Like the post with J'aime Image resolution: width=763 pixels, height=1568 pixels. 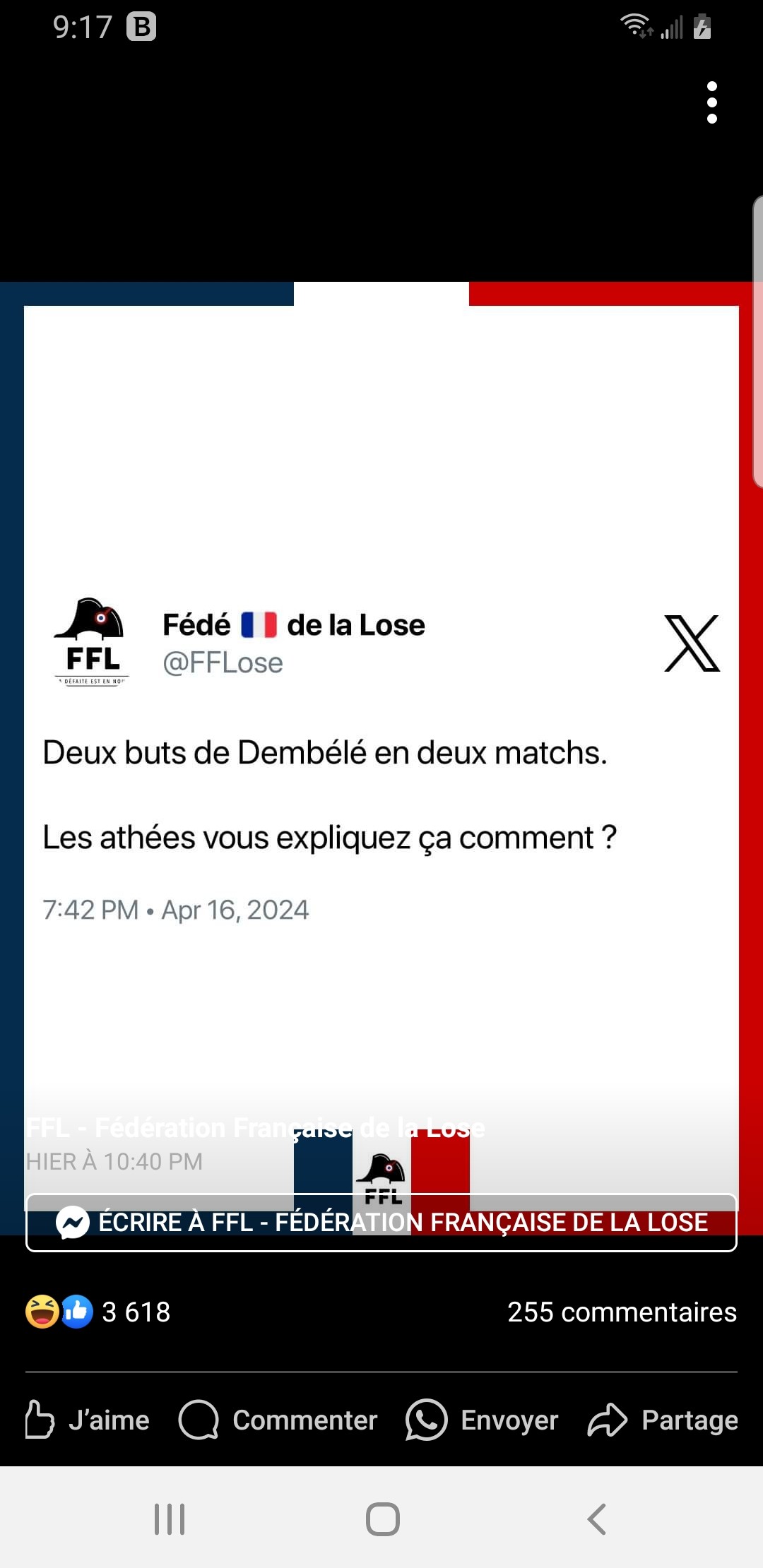click(88, 1420)
